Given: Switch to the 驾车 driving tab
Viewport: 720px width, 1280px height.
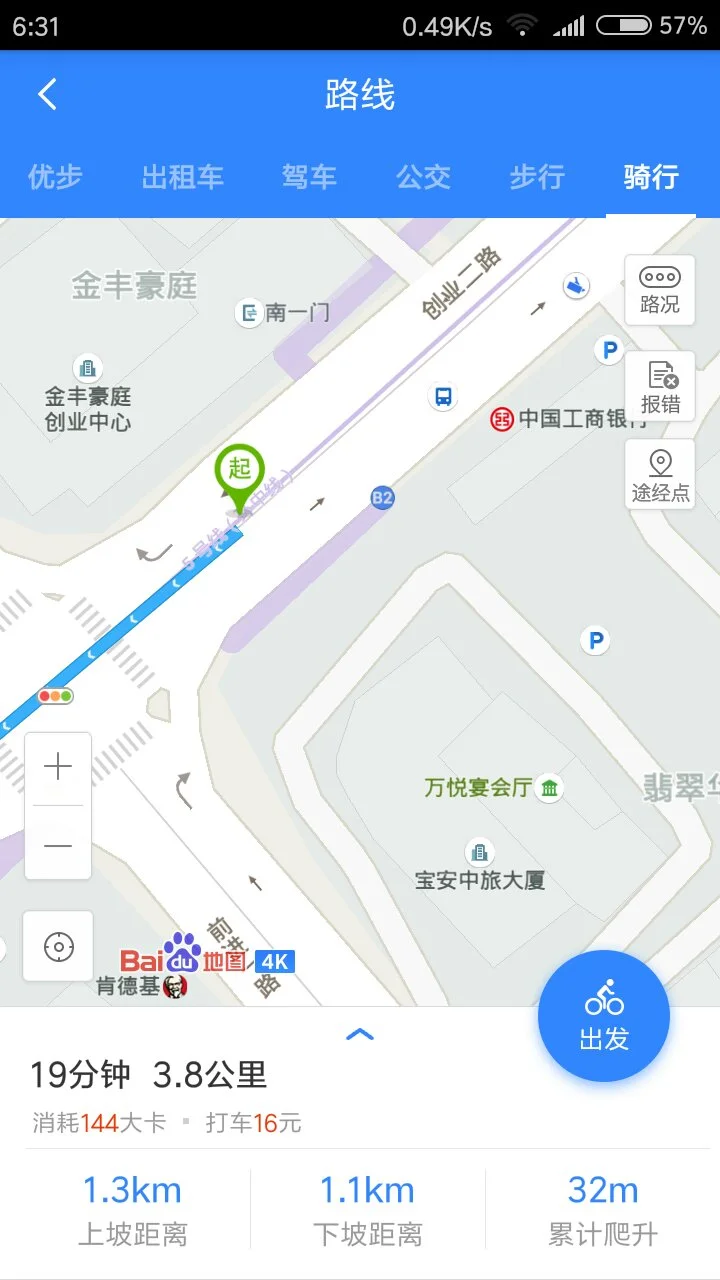Looking at the screenshot, I should [x=309, y=176].
